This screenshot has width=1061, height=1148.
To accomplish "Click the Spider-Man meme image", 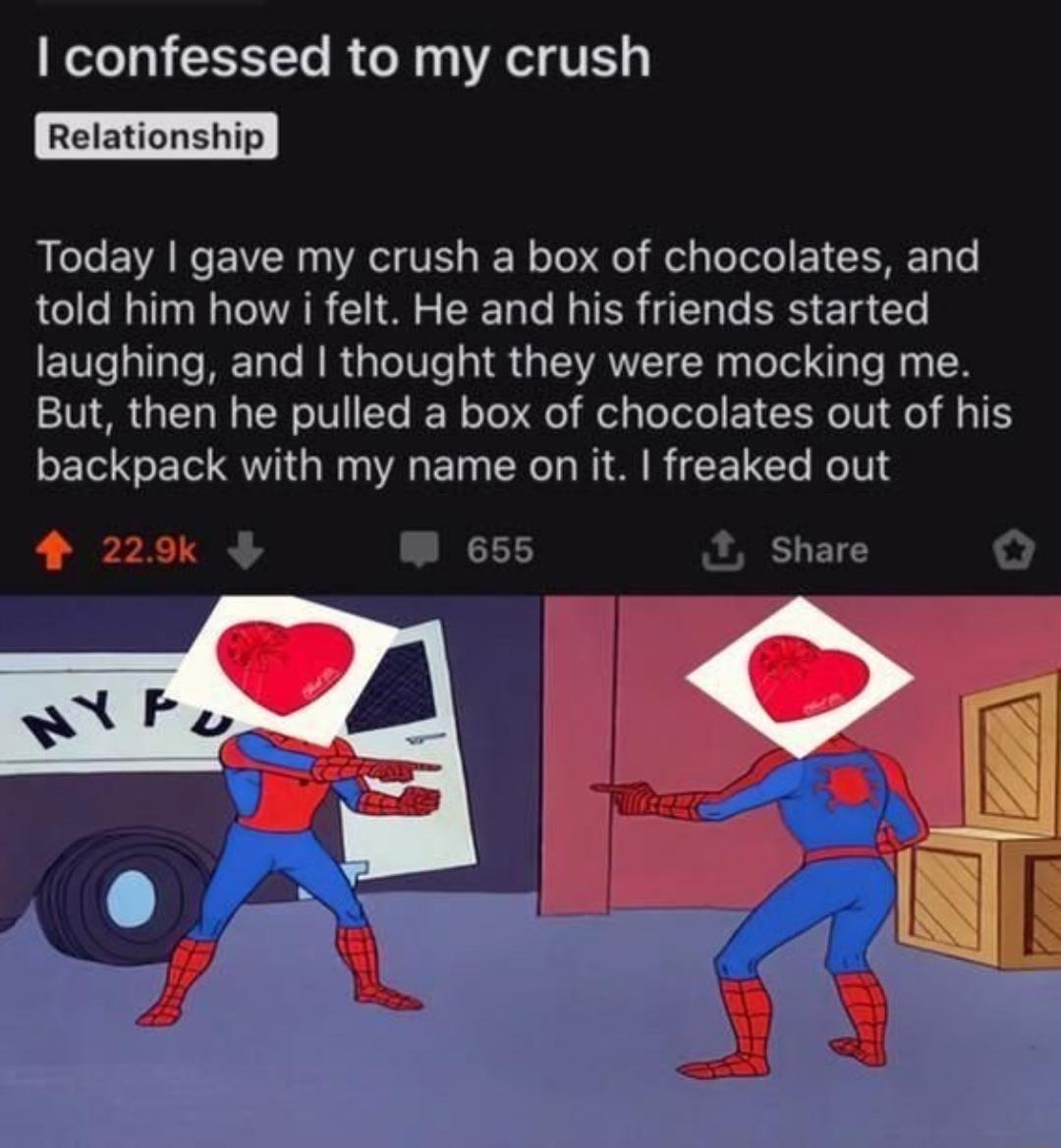I will pos(530,864).
